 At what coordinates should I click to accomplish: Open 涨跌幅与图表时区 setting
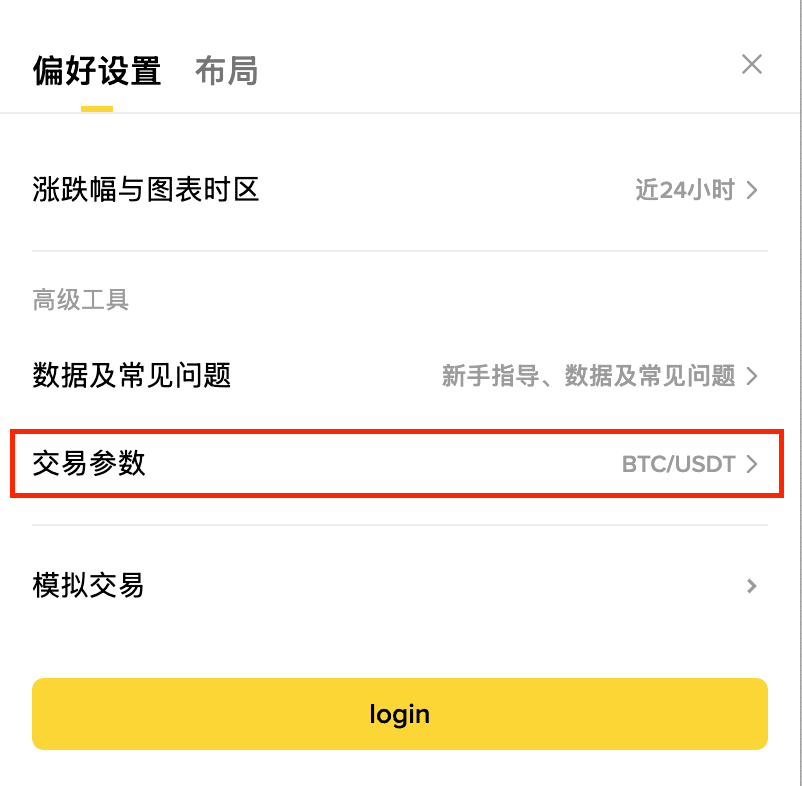click(x=399, y=189)
